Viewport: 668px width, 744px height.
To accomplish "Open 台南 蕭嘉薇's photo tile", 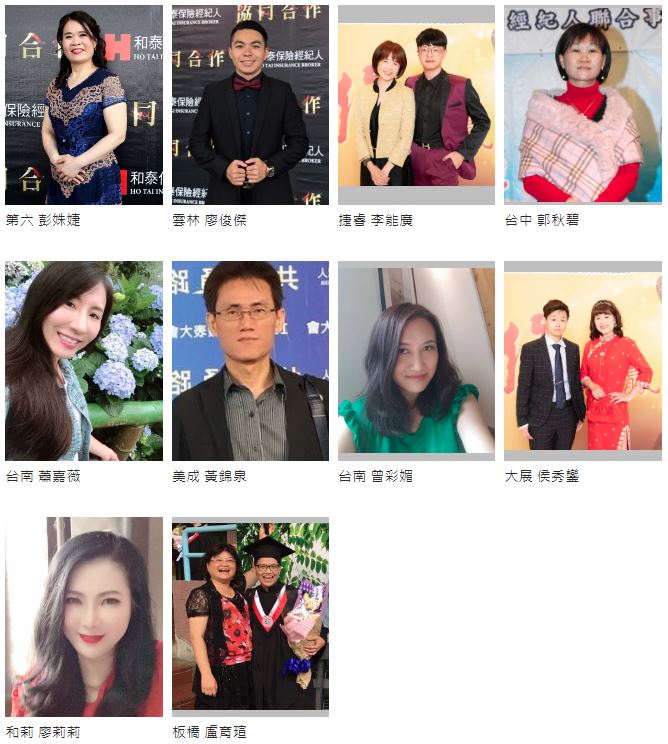I will pos(84,361).
